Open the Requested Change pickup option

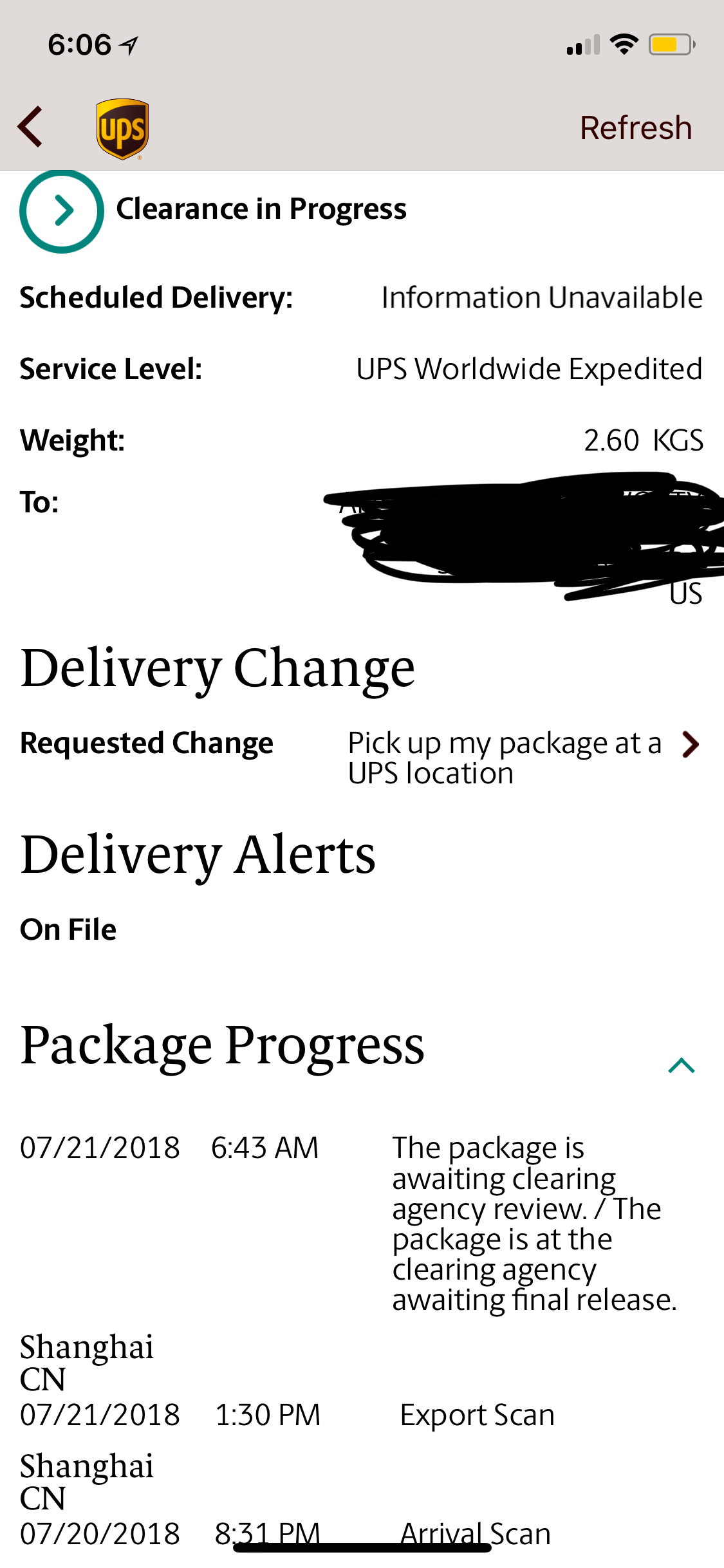[360, 758]
